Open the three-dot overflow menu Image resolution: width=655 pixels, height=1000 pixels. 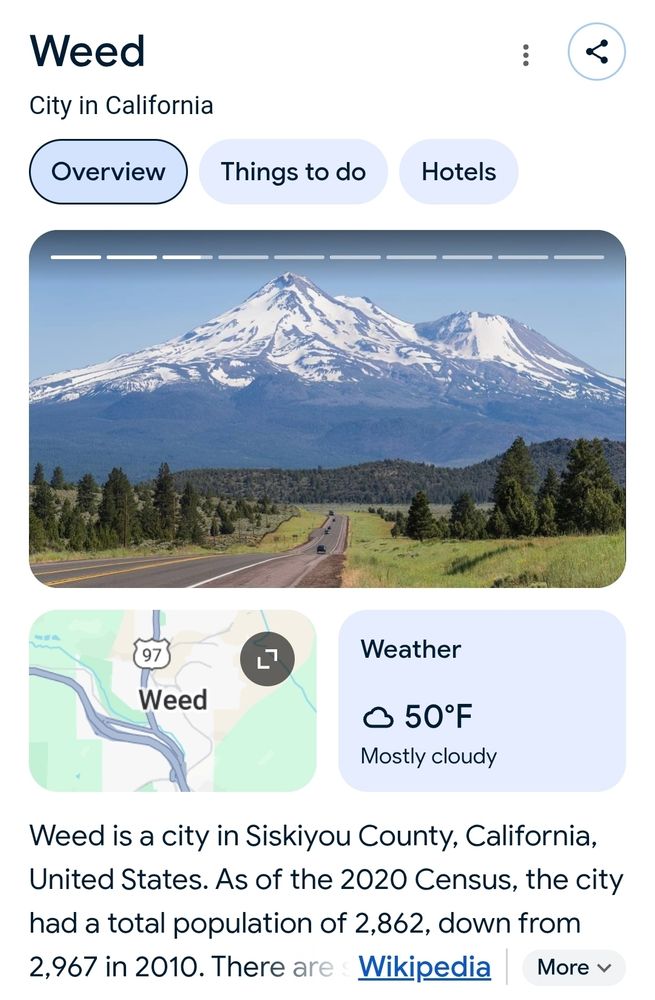(x=526, y=55)
